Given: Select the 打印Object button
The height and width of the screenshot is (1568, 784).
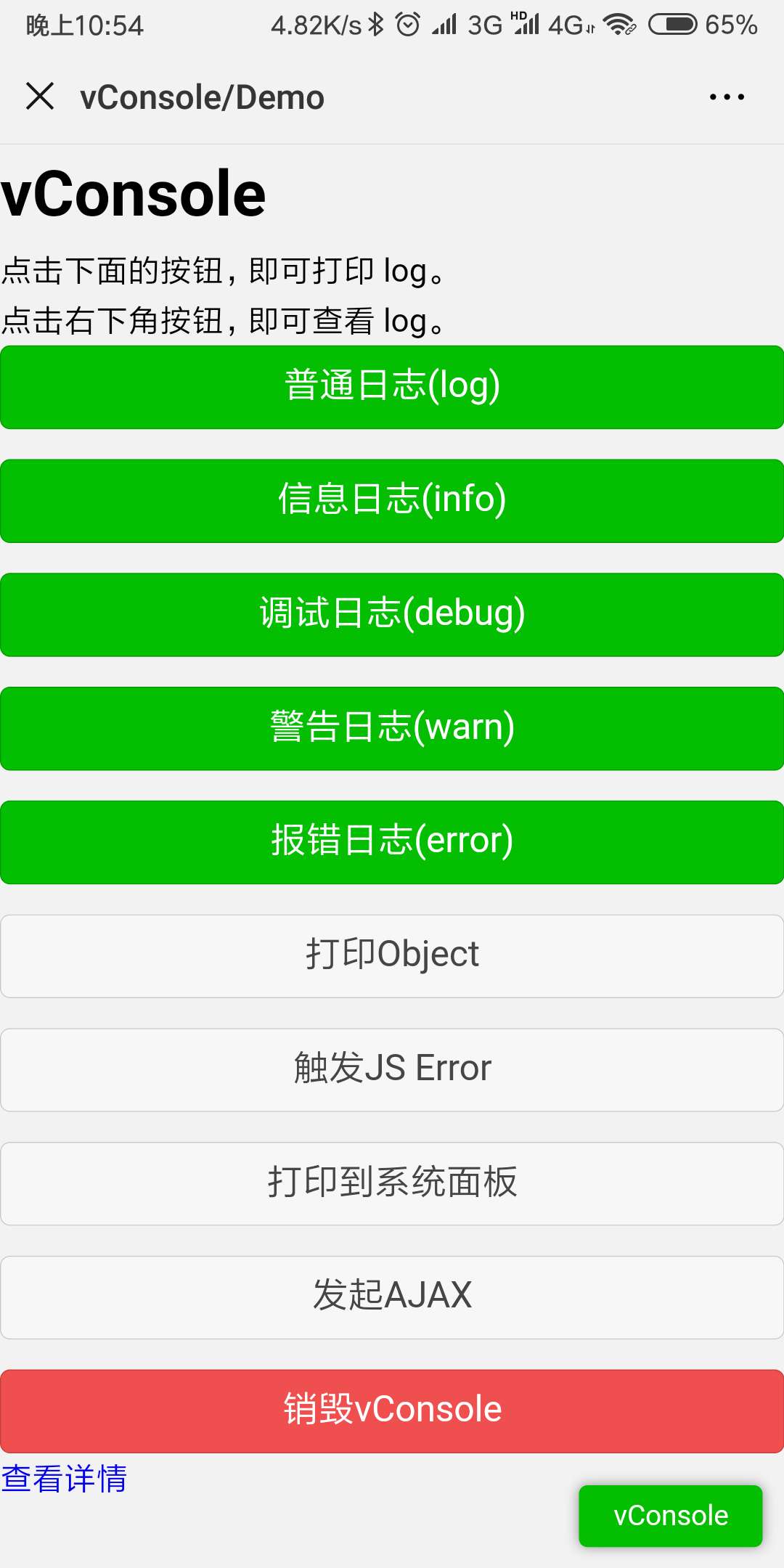Looking at the screenshot, I should click(392, 956).
